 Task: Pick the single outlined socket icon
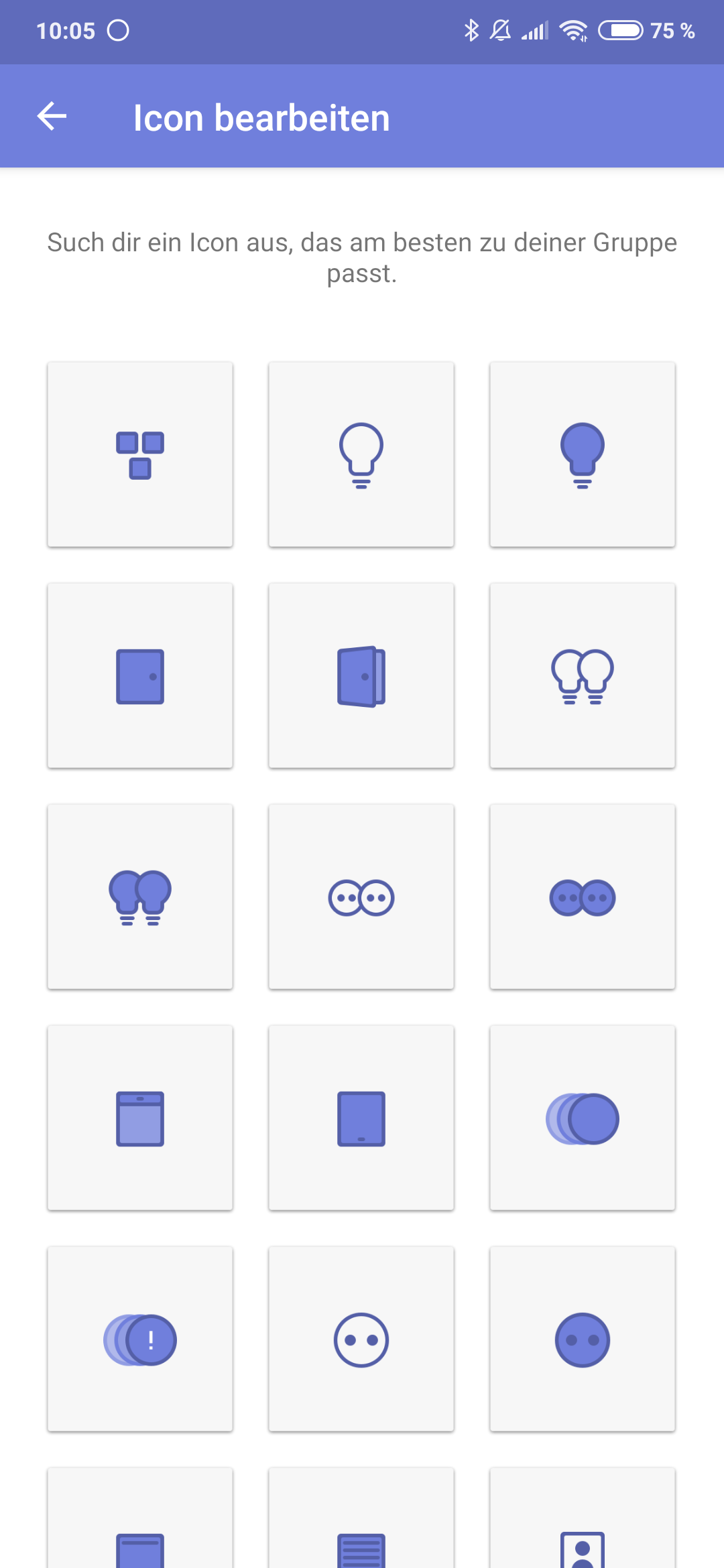pyautogui.click(x=361, y=1340)
